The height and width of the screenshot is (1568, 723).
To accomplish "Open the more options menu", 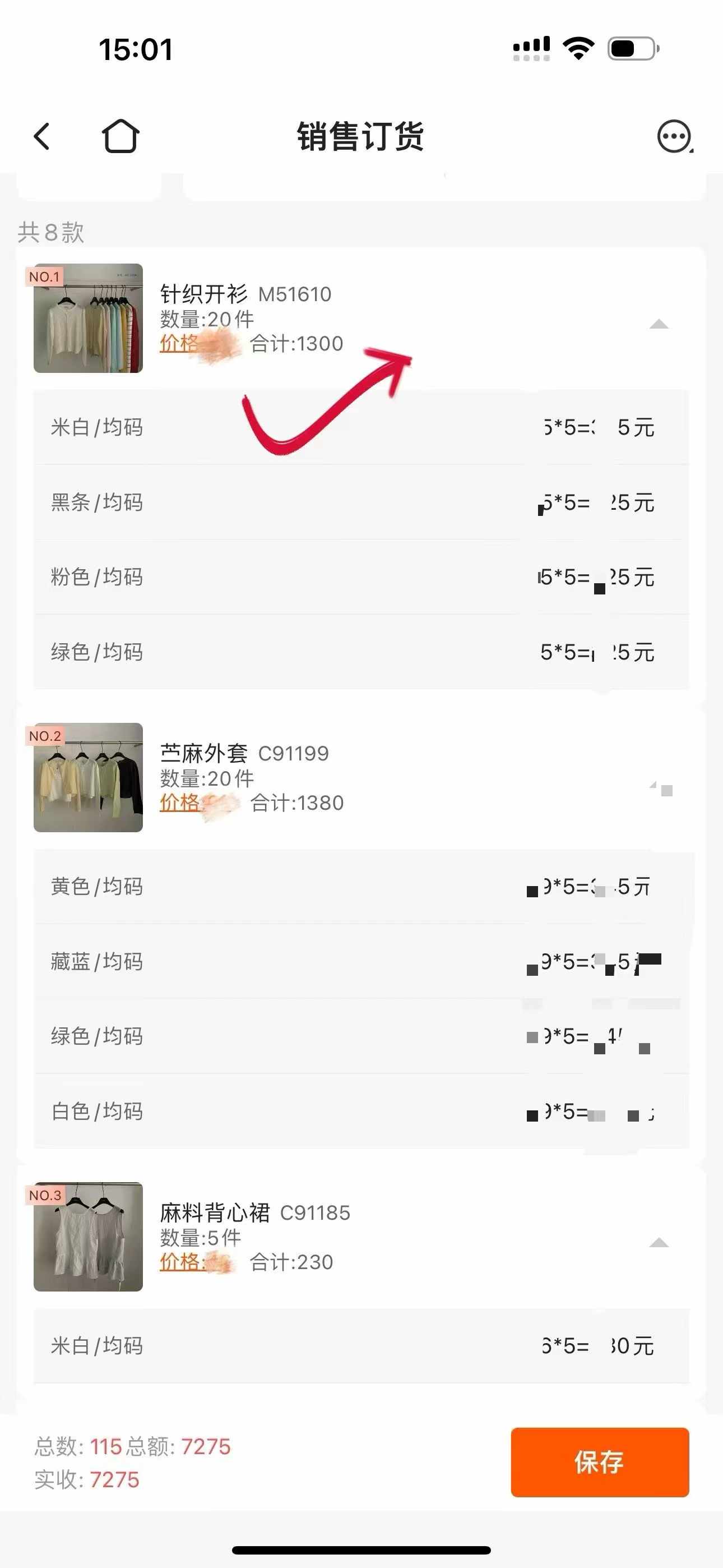I will [x=674, y=136].
